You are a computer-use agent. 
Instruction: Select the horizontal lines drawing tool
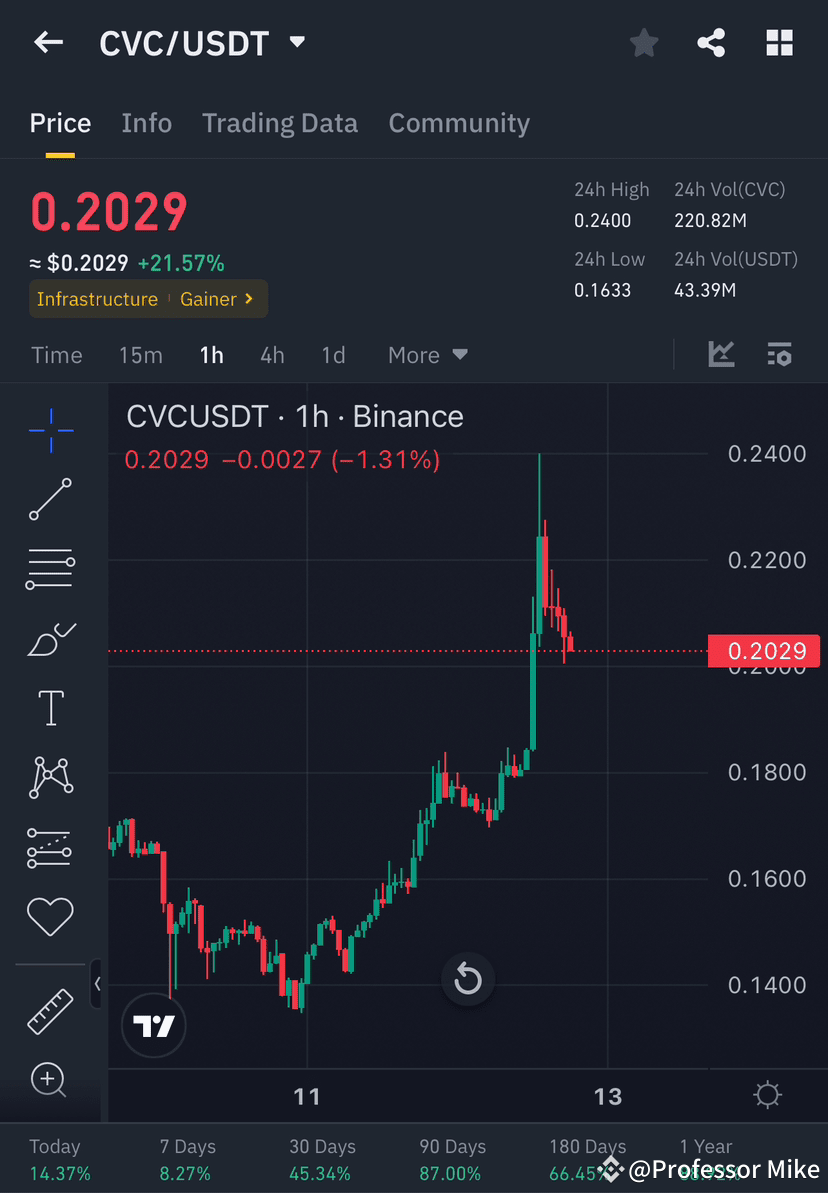[50, 568]
